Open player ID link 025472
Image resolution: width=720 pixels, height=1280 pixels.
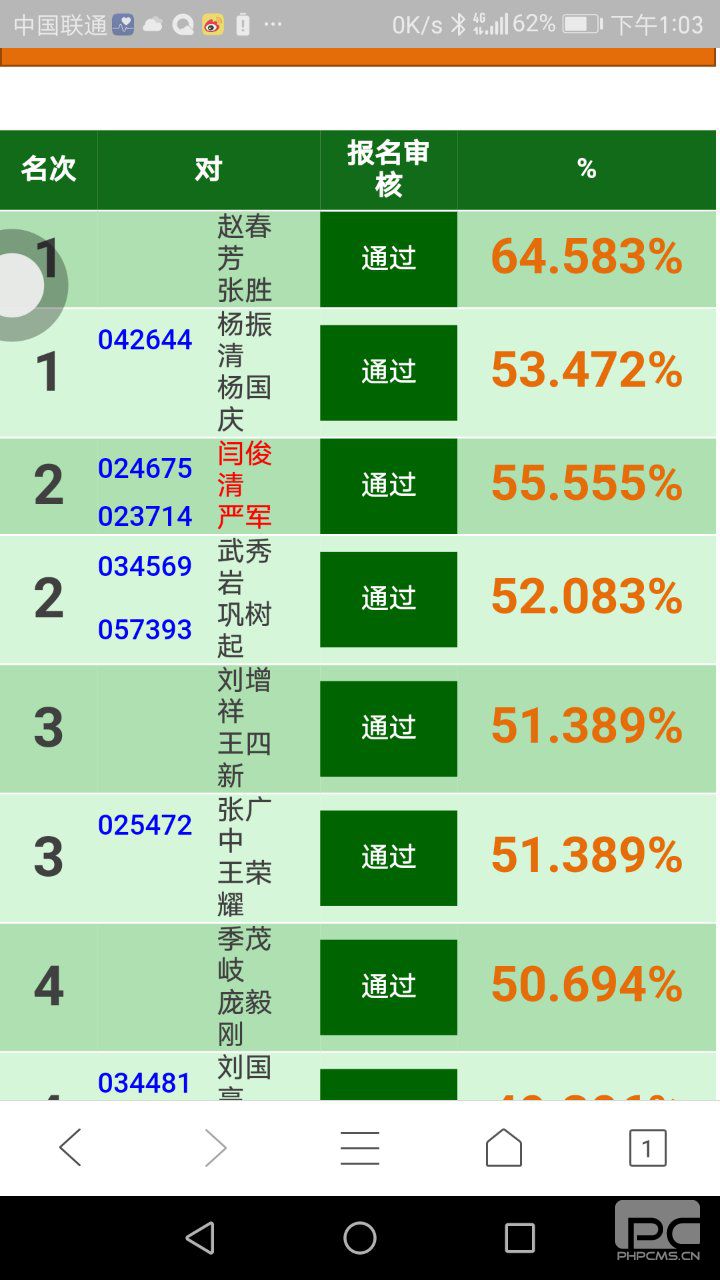click(x=145, y=825)
